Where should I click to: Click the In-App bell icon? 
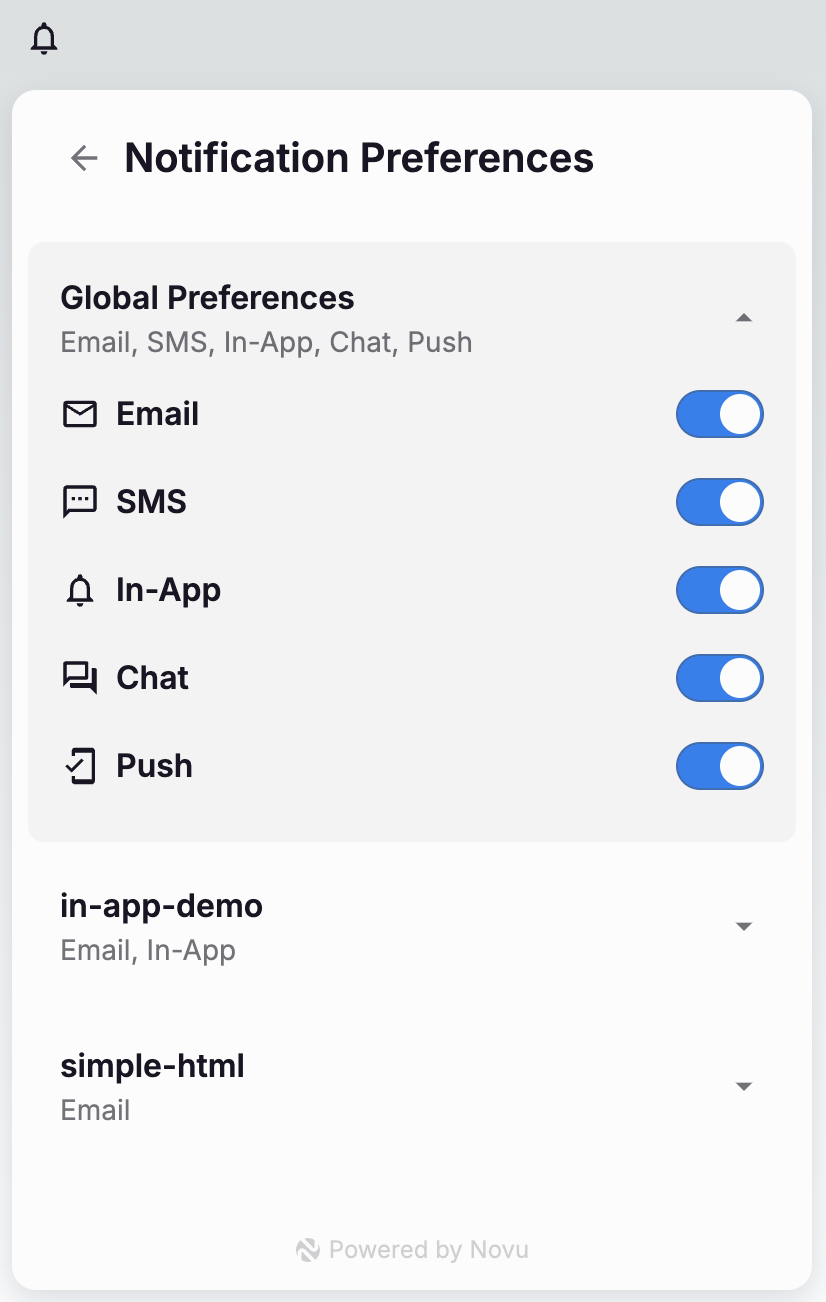click(x=81, y=590)
